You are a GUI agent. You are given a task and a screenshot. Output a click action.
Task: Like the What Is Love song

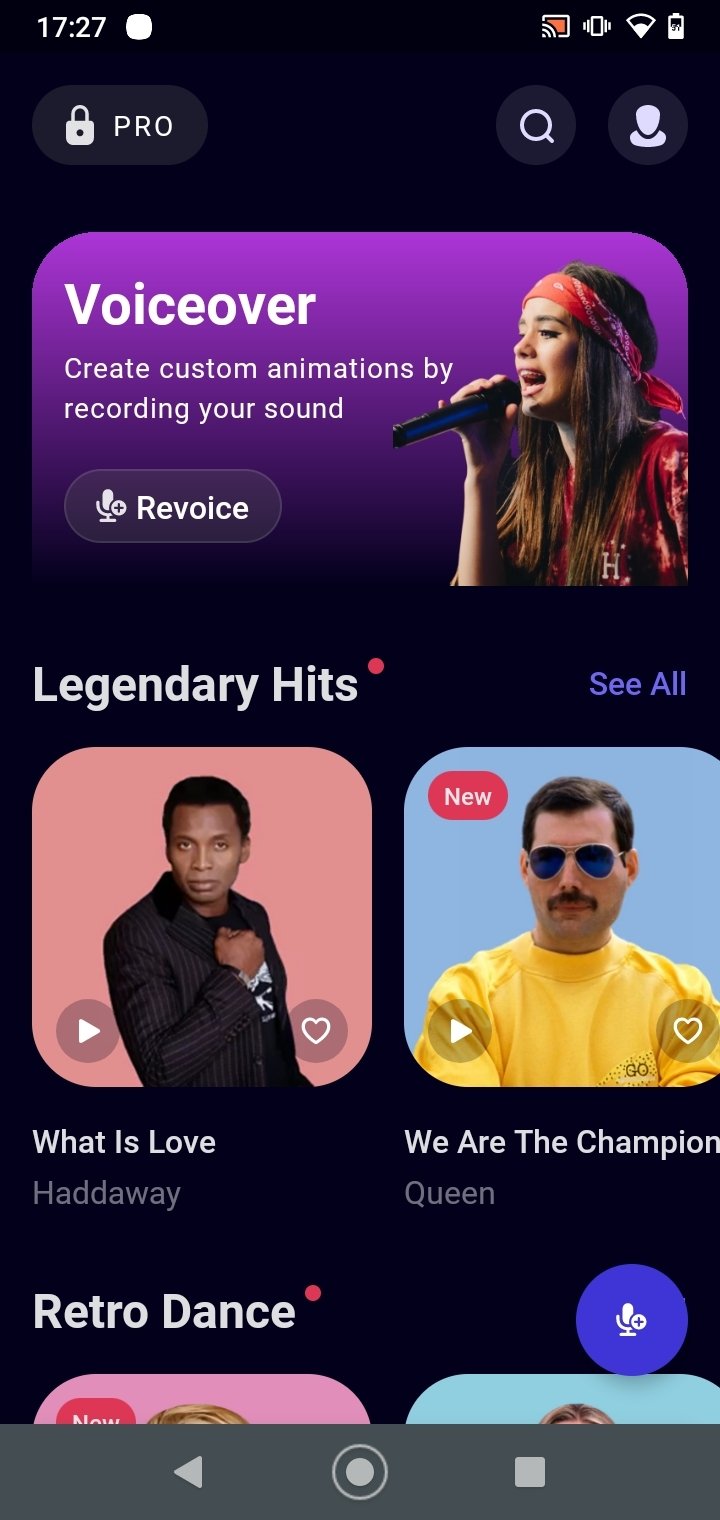coord(316,1030)
